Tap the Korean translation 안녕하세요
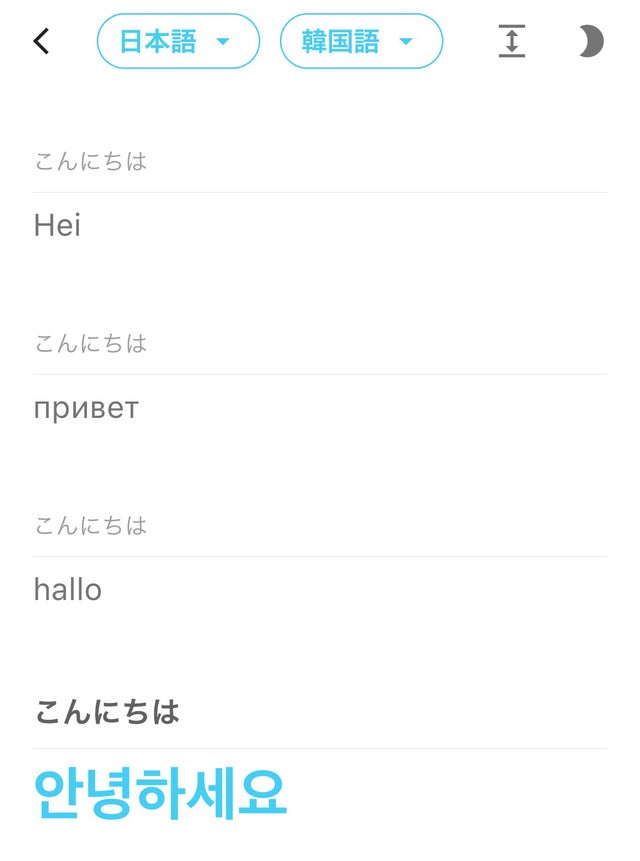 (x=160, y=793)
